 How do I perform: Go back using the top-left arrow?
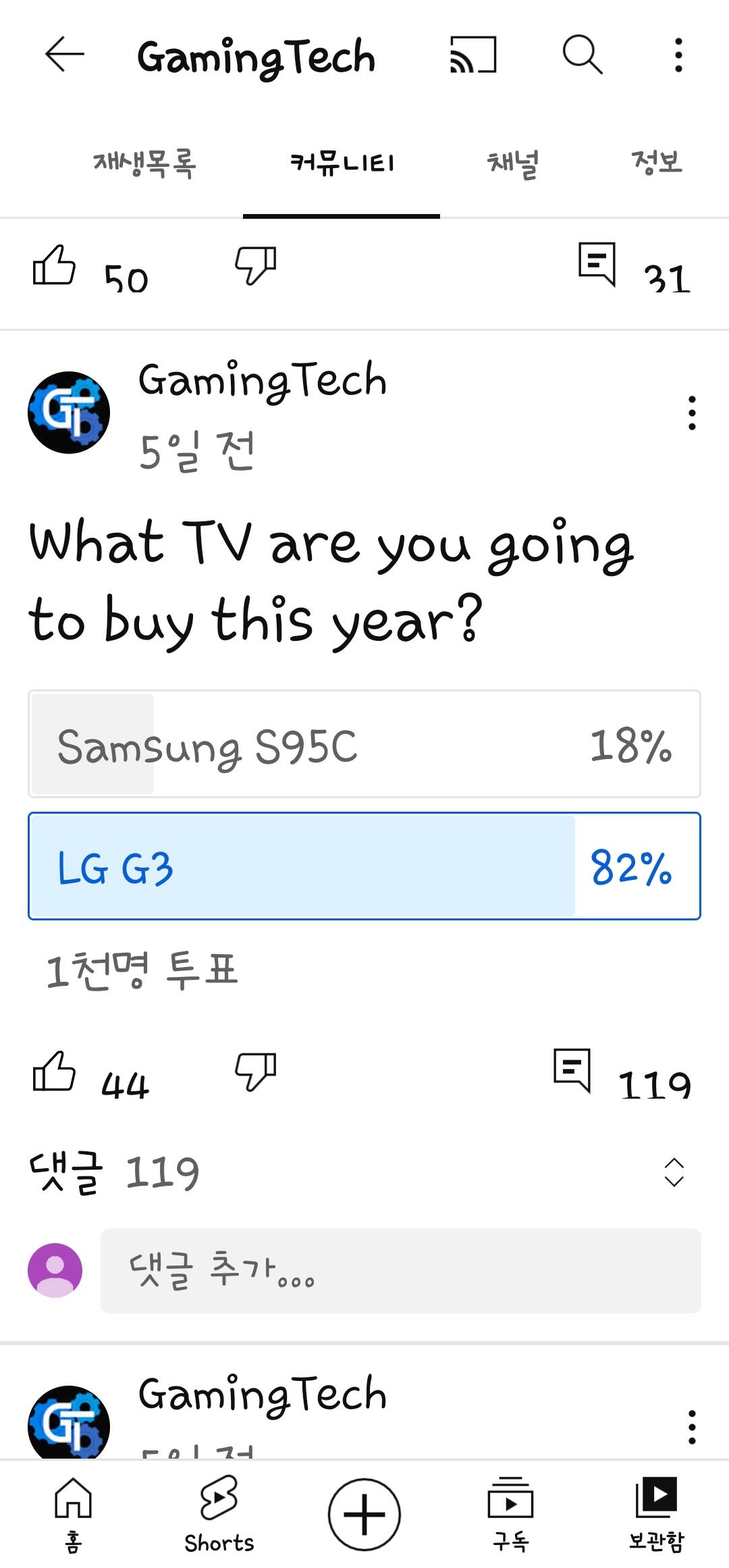64,54
